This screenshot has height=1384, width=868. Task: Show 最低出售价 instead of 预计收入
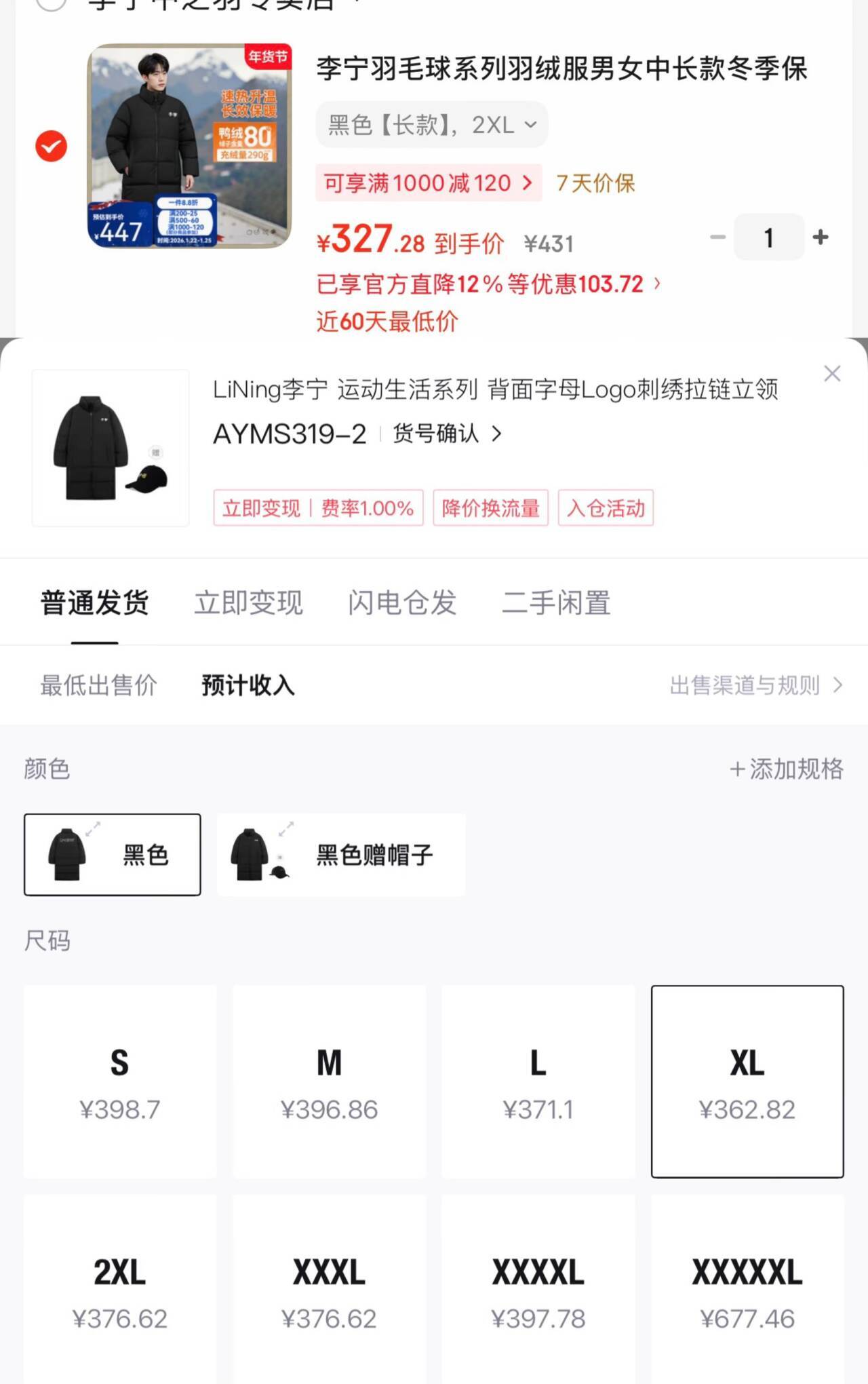tap(99, 685)
